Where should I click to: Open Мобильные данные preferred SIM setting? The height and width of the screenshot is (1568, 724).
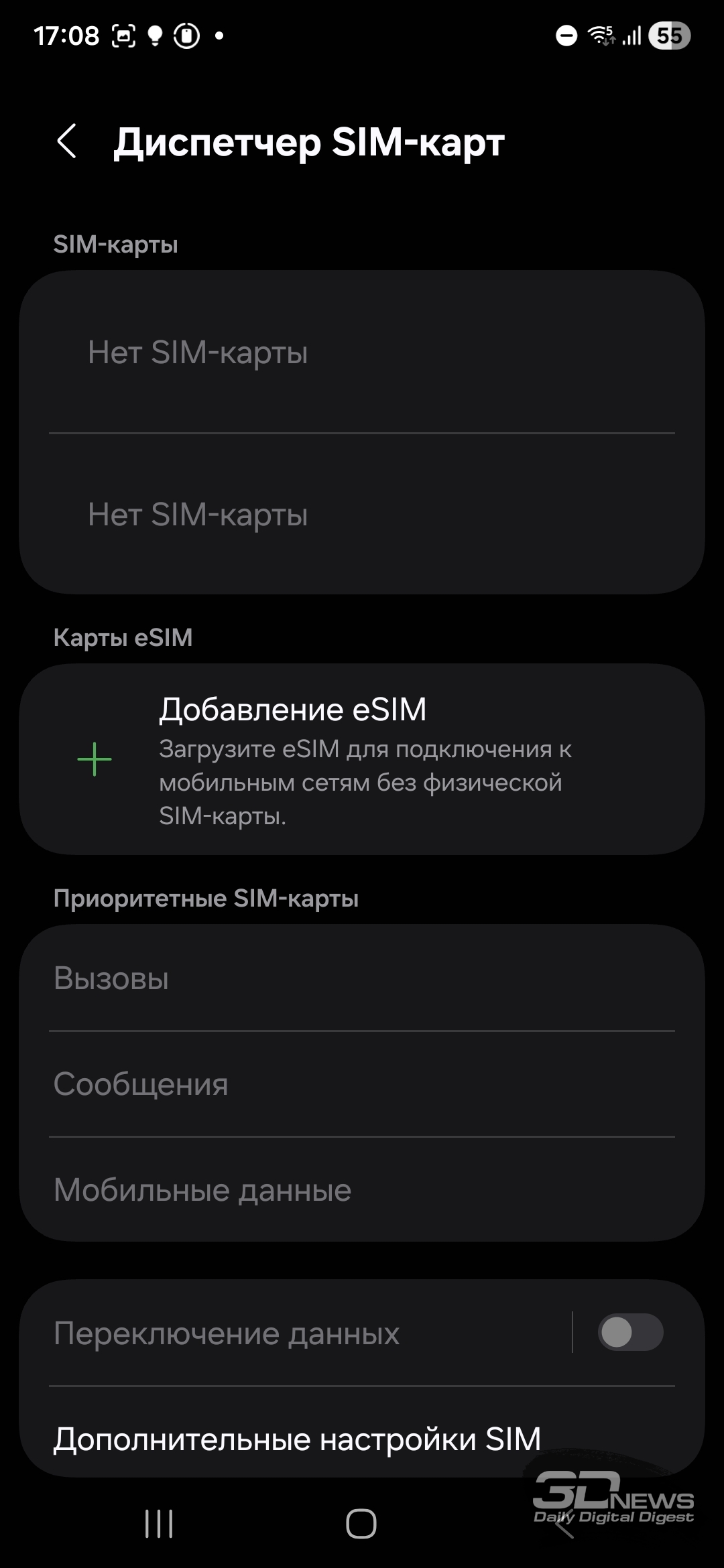(x=362, y=1189)
